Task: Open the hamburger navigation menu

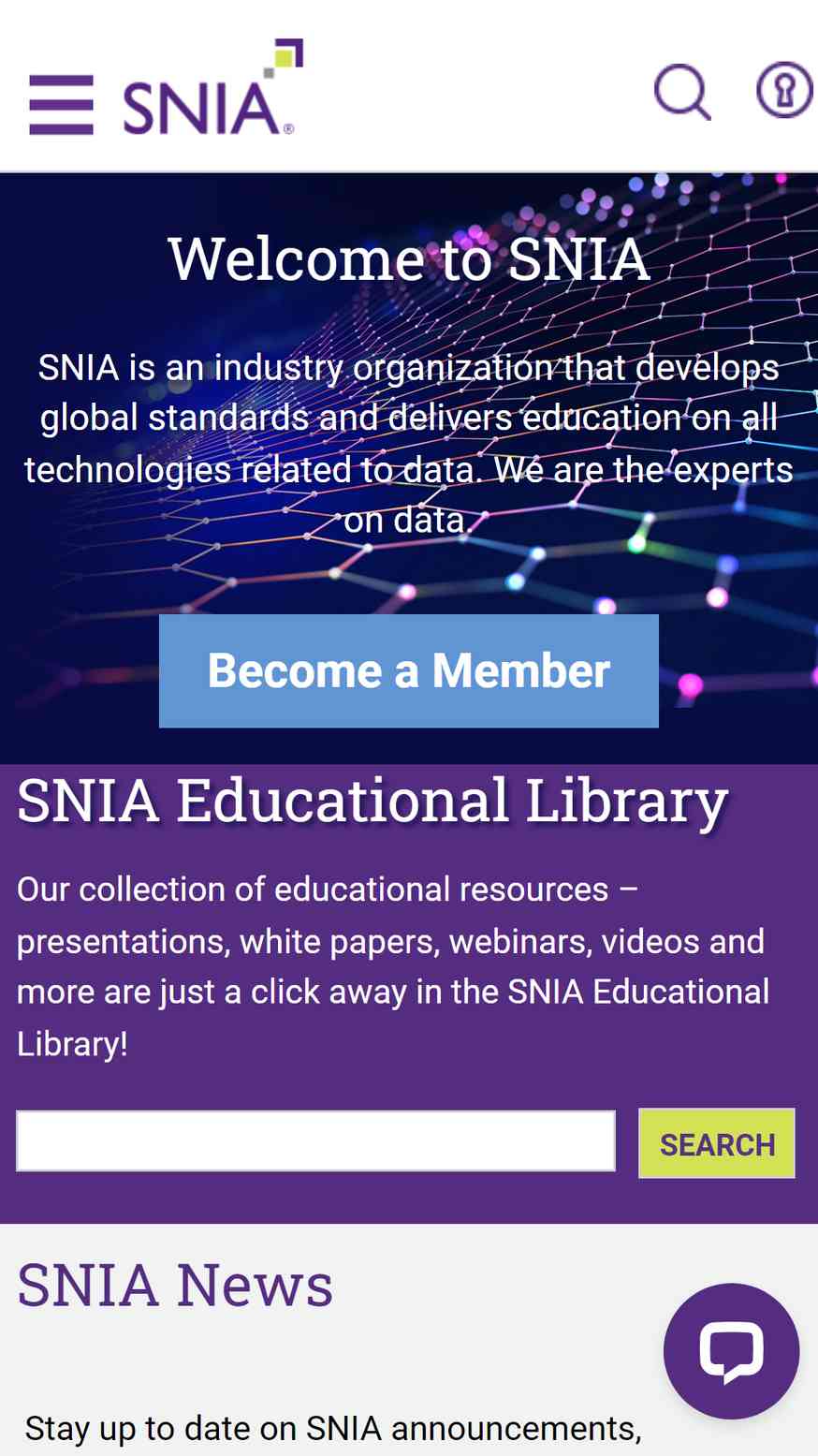Action: click(61, 105)
